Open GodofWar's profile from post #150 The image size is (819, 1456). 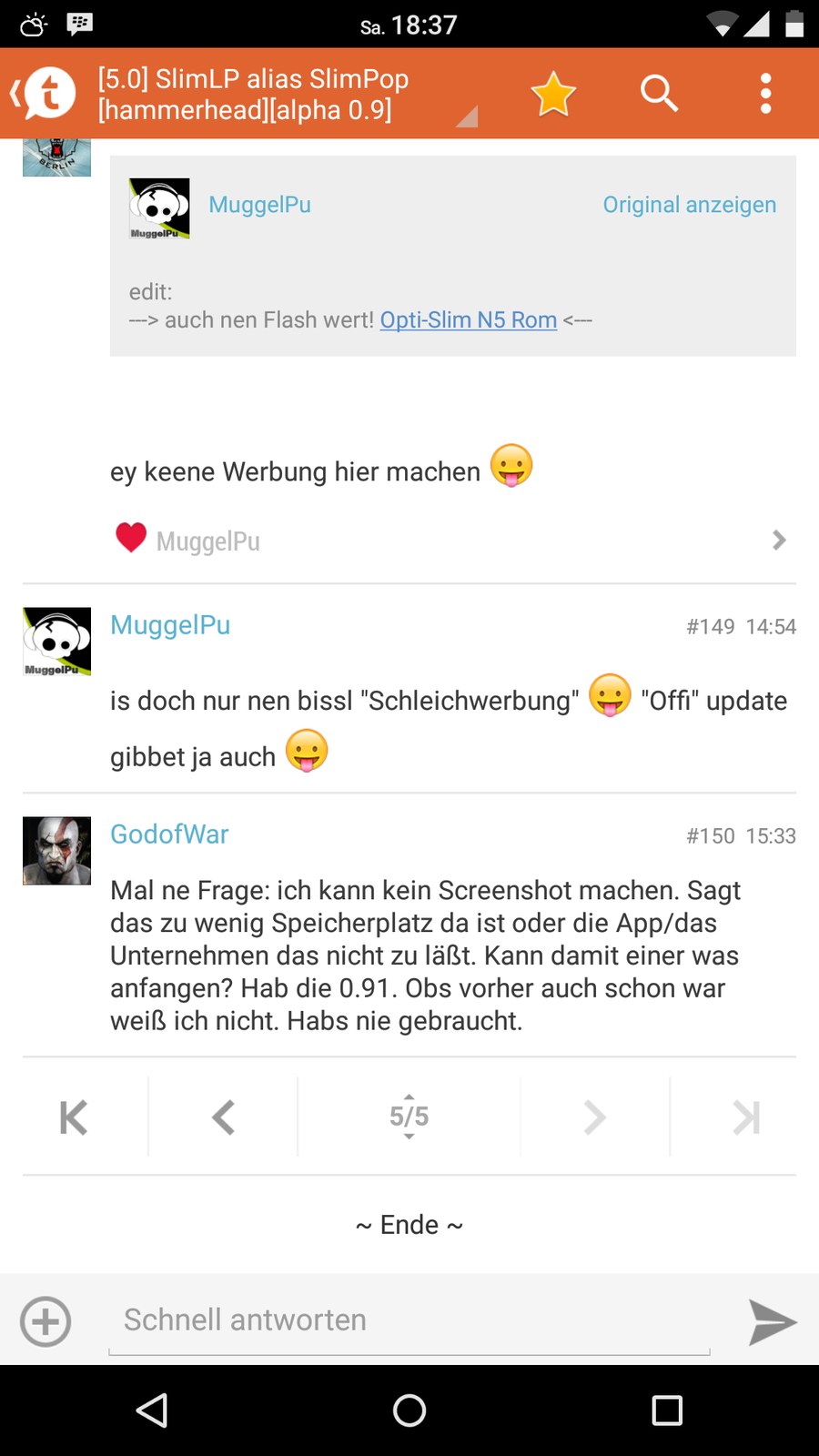point(169,834)
